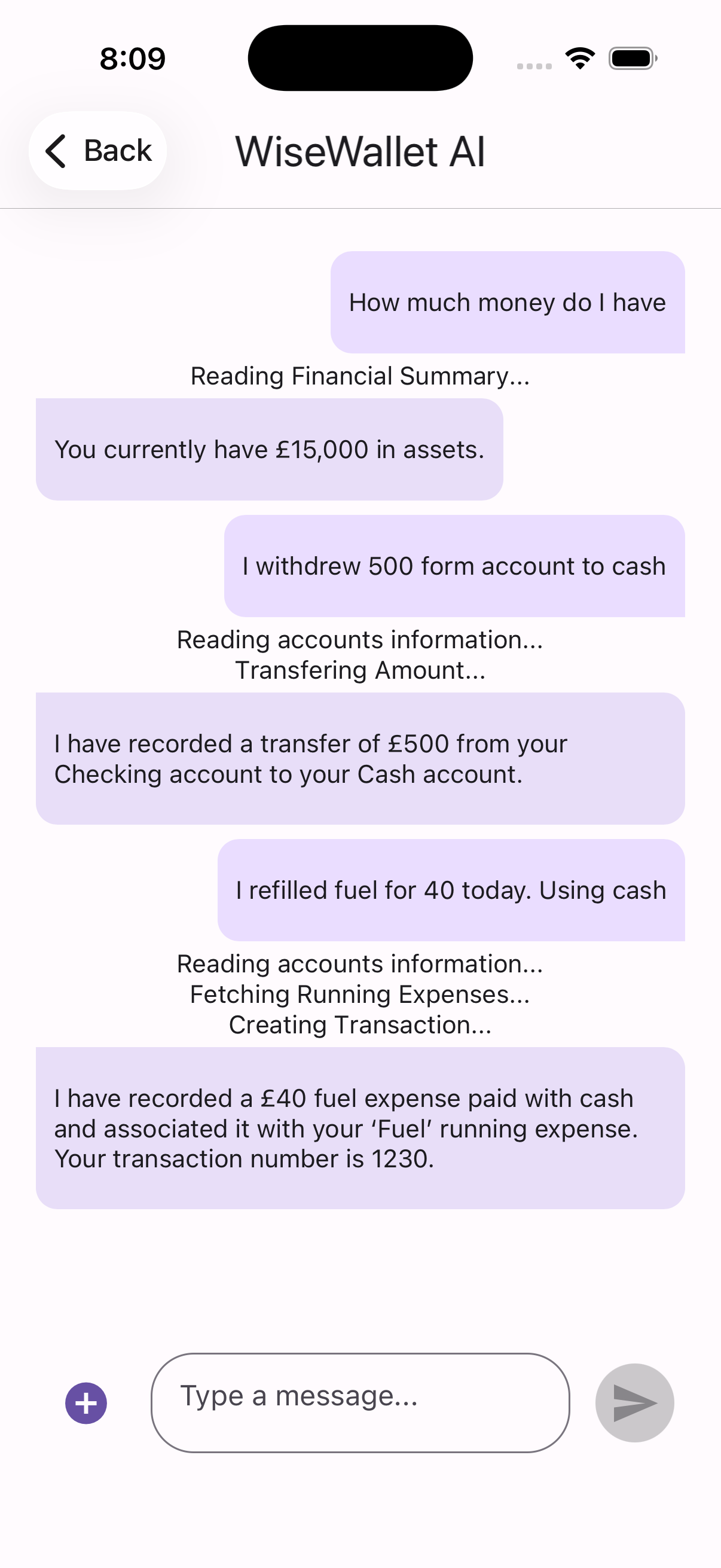
Task: Click the back chevron arrow icon
Action: tap(56, 151)
